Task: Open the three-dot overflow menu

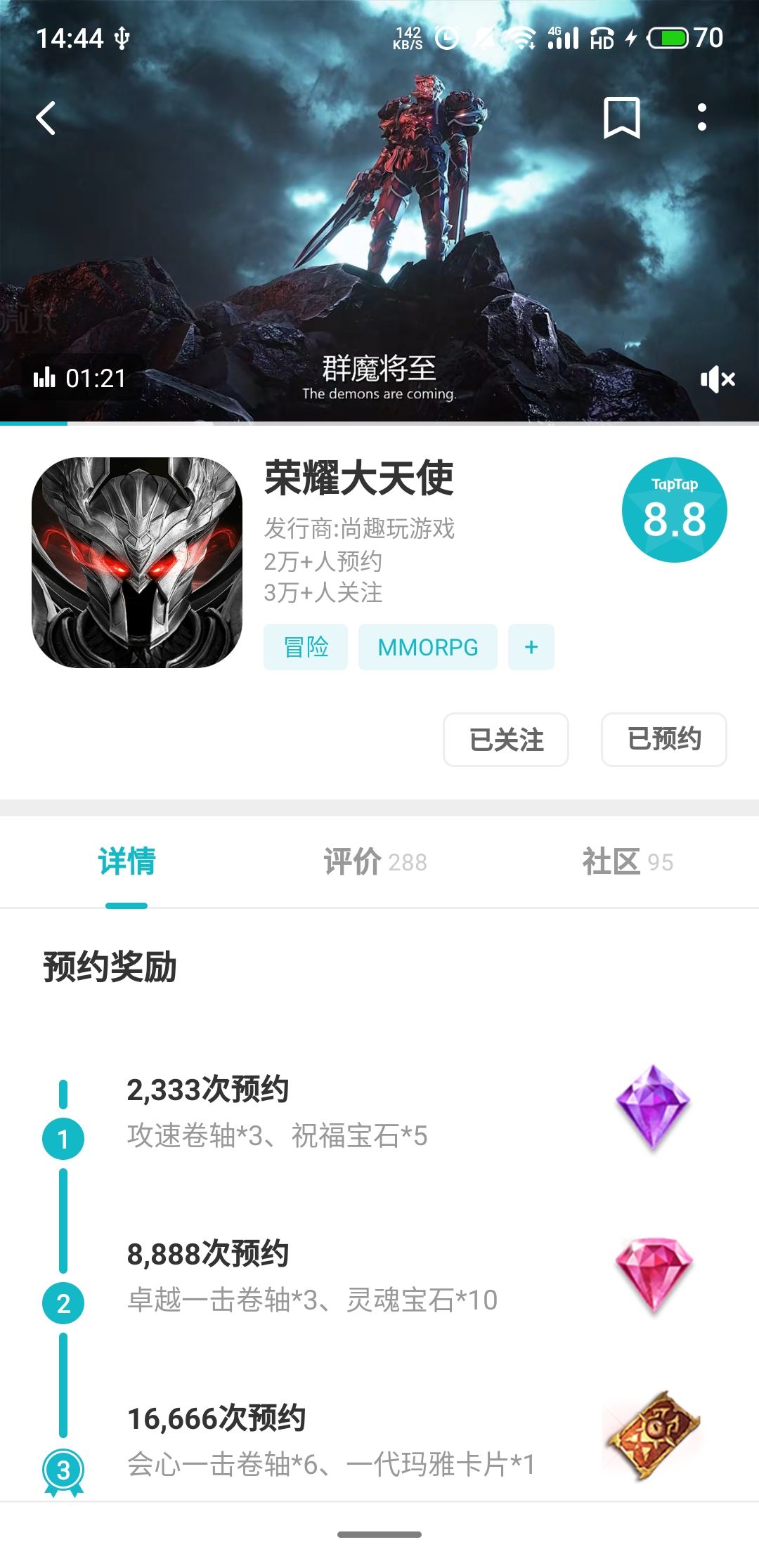Action: coord(701,121)
